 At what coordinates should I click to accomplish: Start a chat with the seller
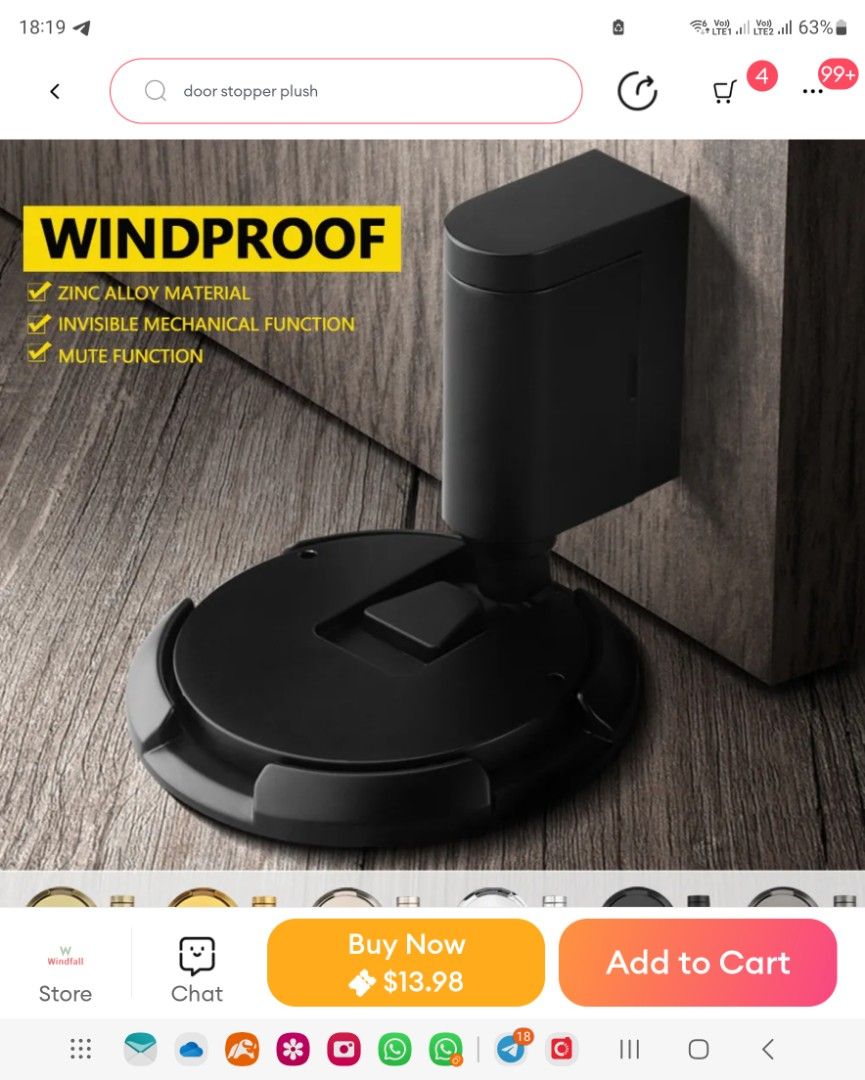(197, 971)
